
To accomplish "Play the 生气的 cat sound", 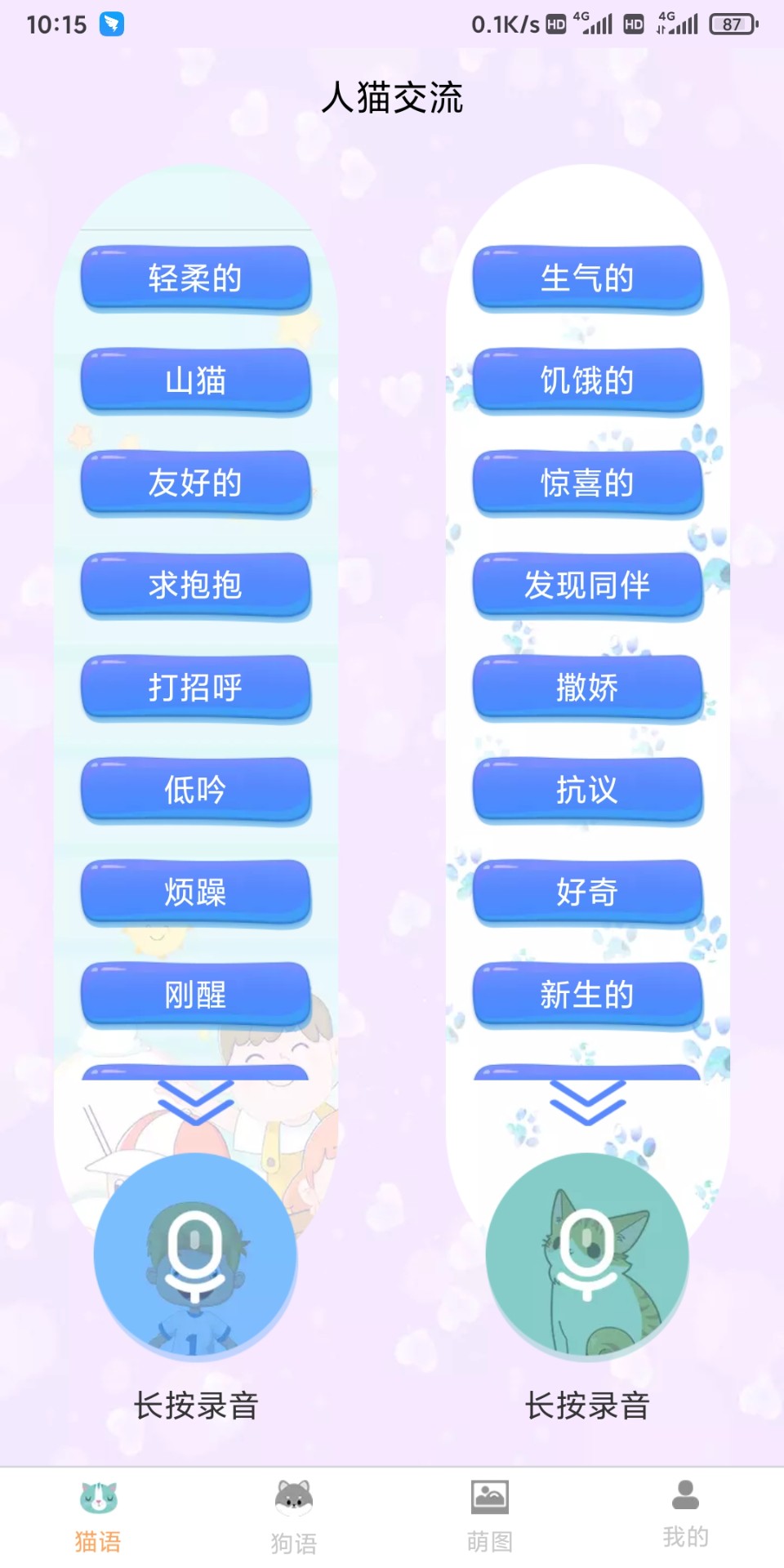I will pyautogui.click(x=586, y=278).
